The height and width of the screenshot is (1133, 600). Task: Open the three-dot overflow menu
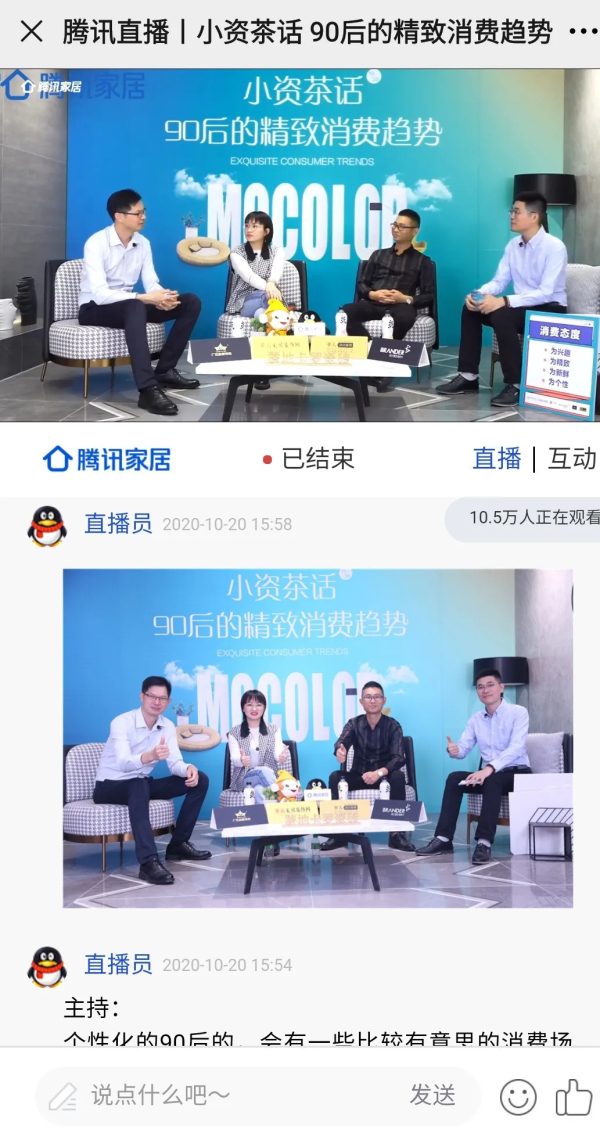(582, 32)
